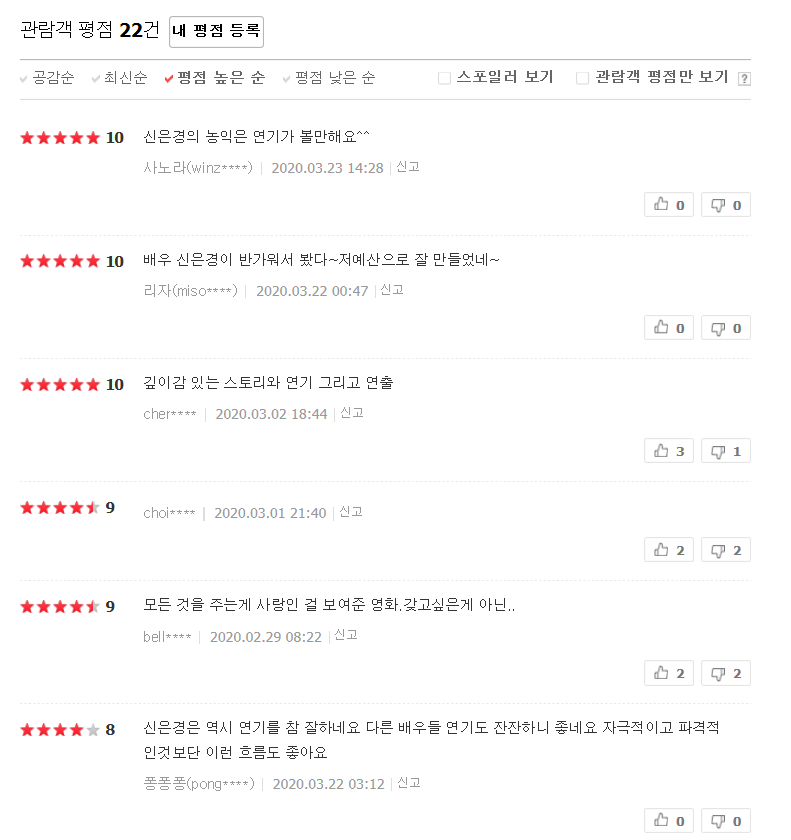
Task: Dislike the review by 퐁퐁퐁(pong****)
Action: (726, 821)
